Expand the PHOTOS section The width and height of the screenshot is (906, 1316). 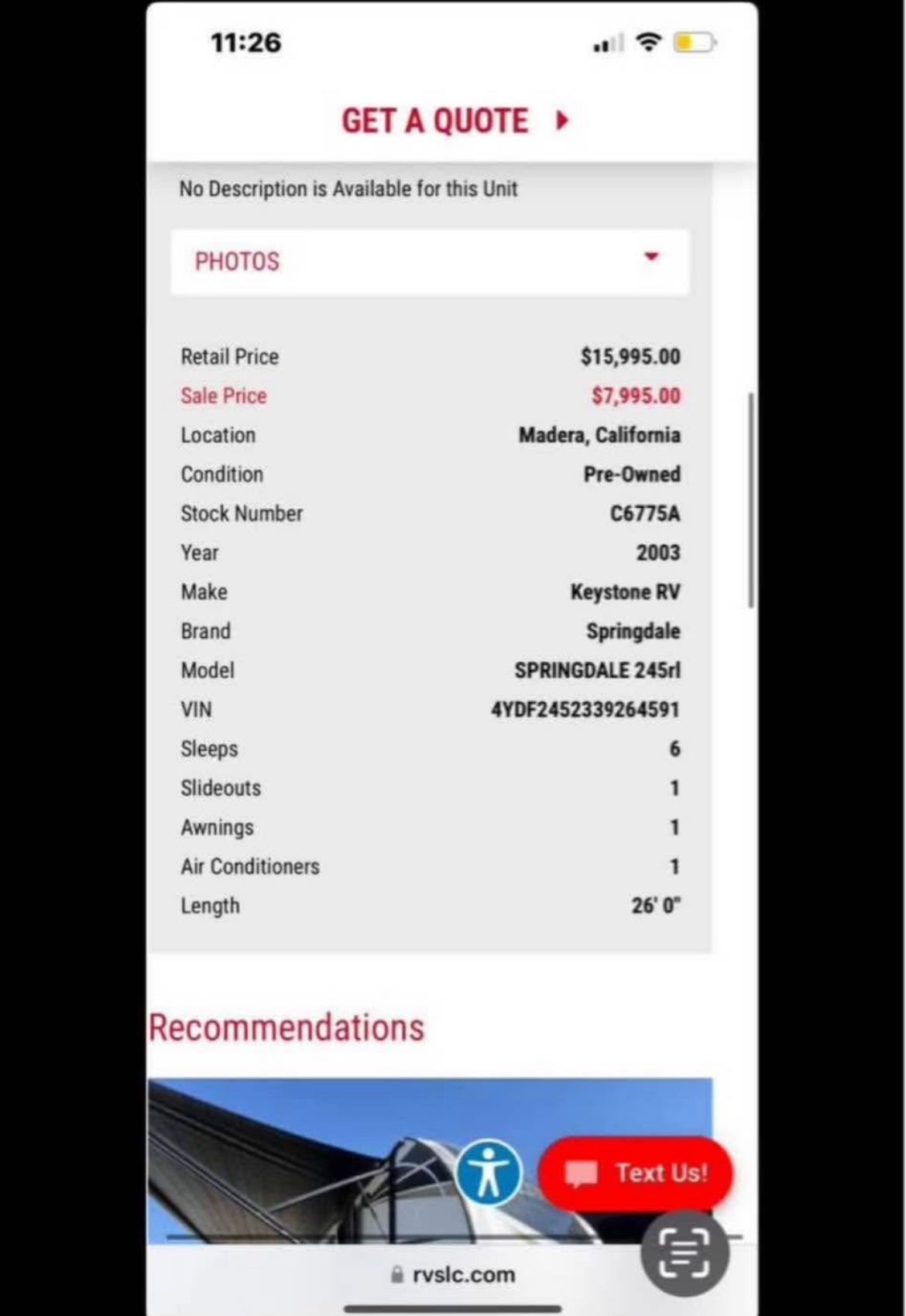click(x=430, y=262)
